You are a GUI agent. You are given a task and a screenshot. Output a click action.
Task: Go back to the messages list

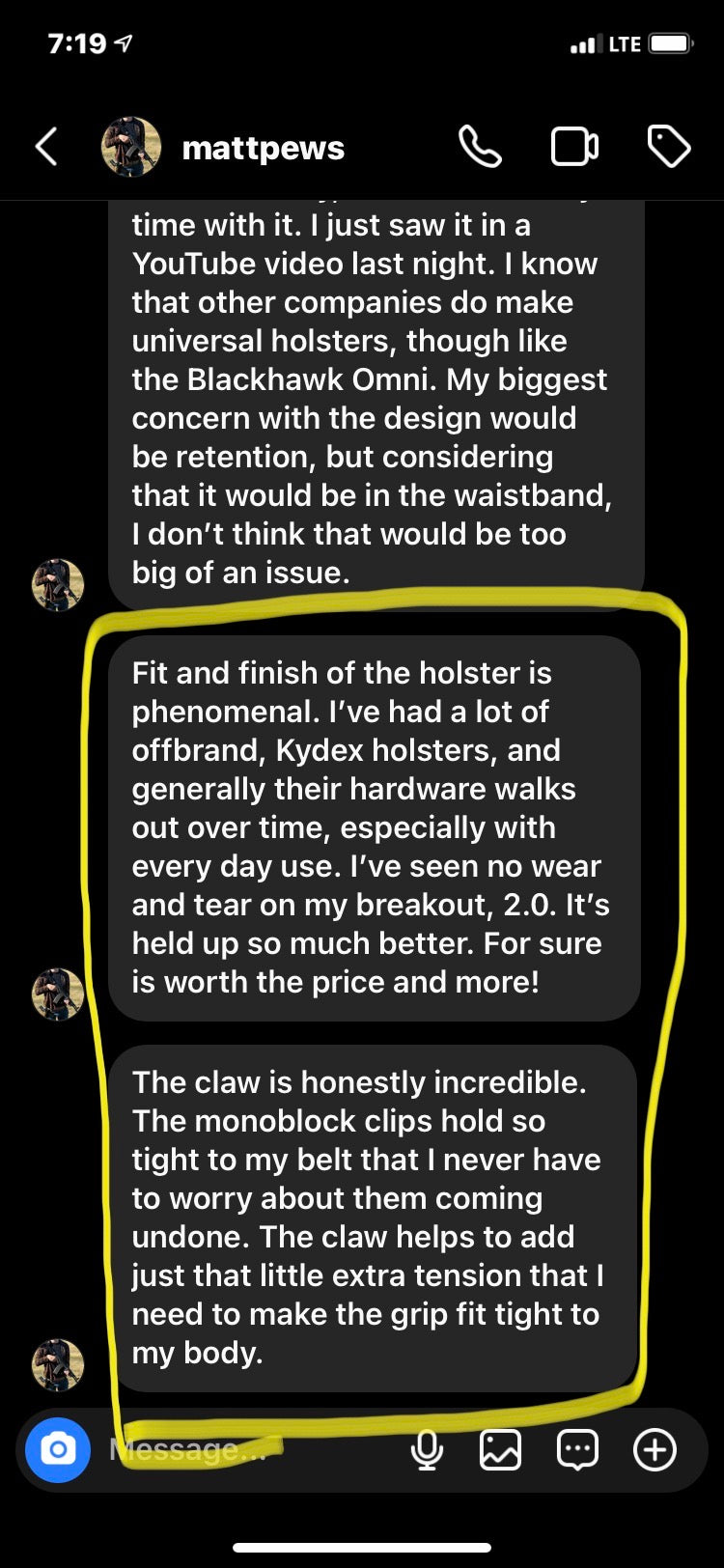(46, 148)
